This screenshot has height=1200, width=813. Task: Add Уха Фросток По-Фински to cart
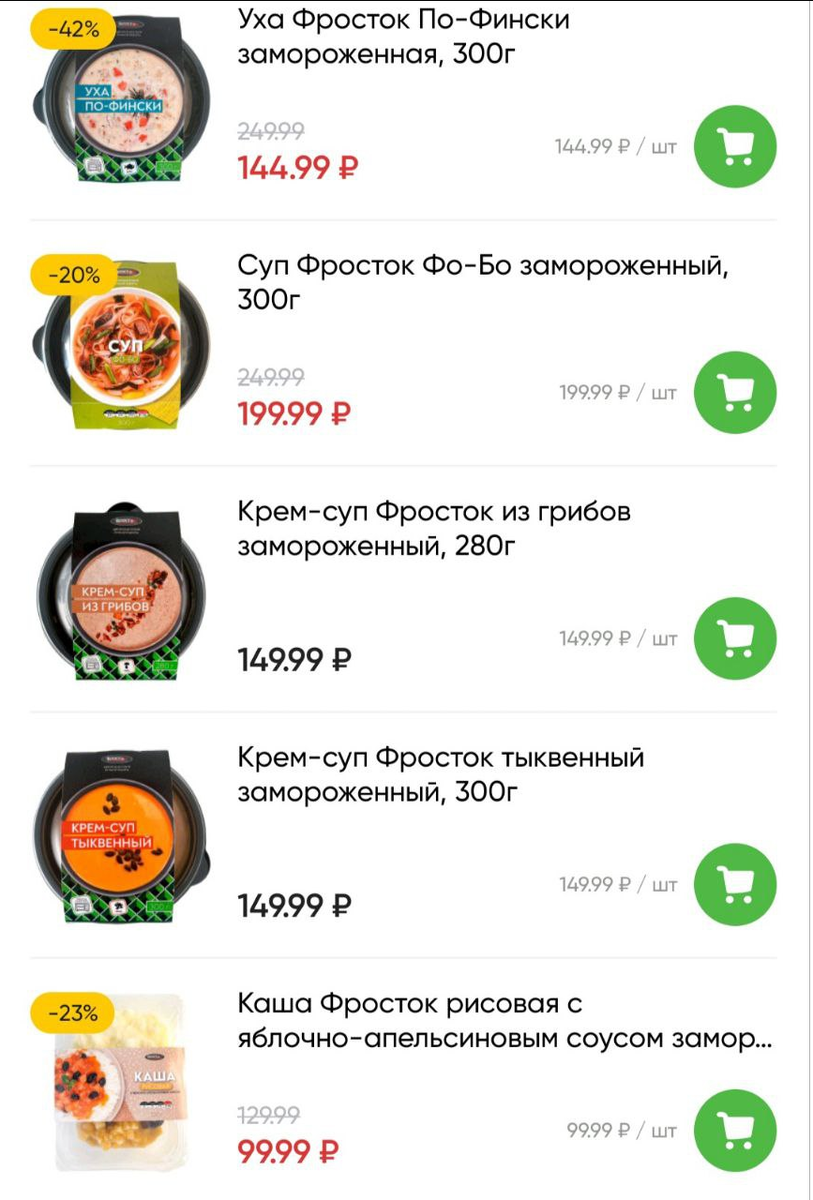[735, 147]
